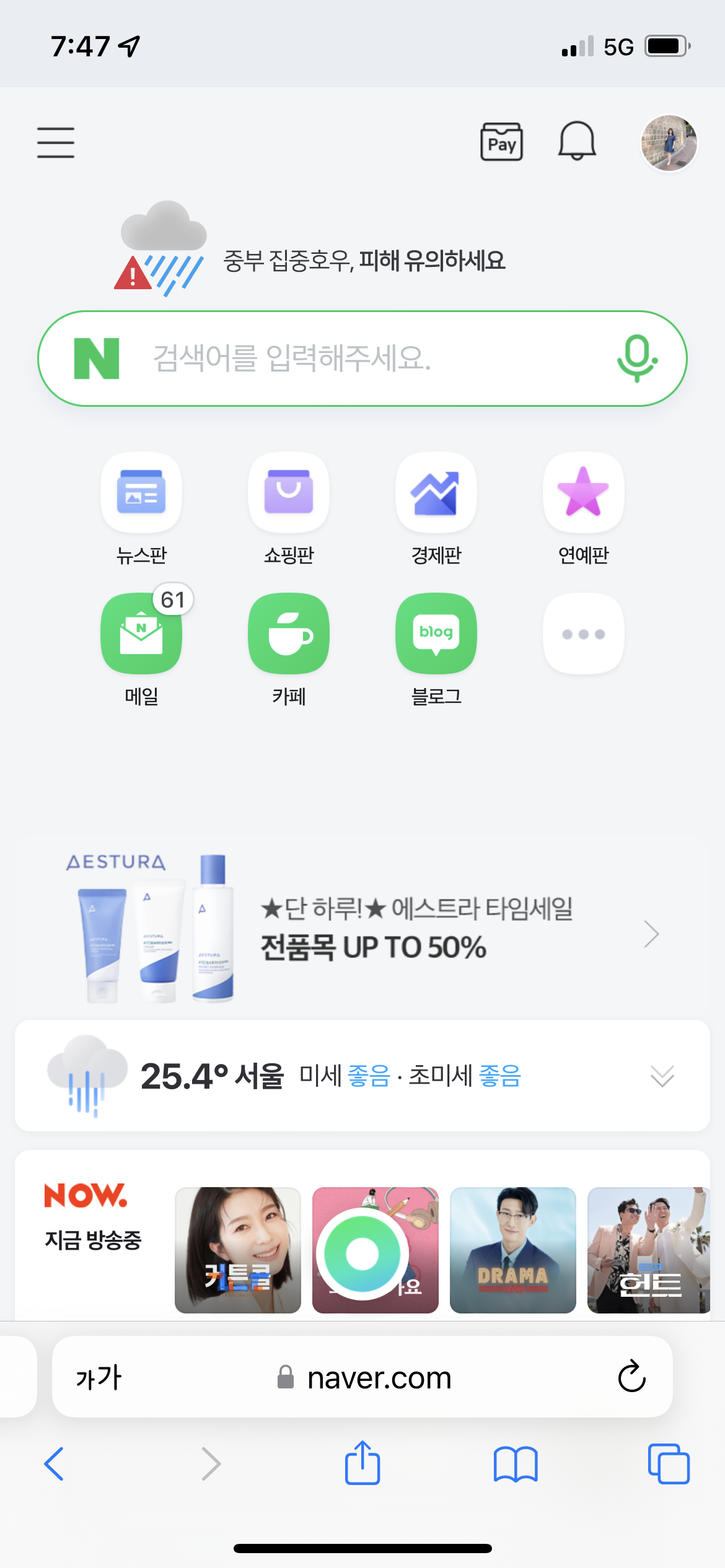This screenshot has width=725, height=1568.
Task: Open the notifications bell
Action: (577, 142)
